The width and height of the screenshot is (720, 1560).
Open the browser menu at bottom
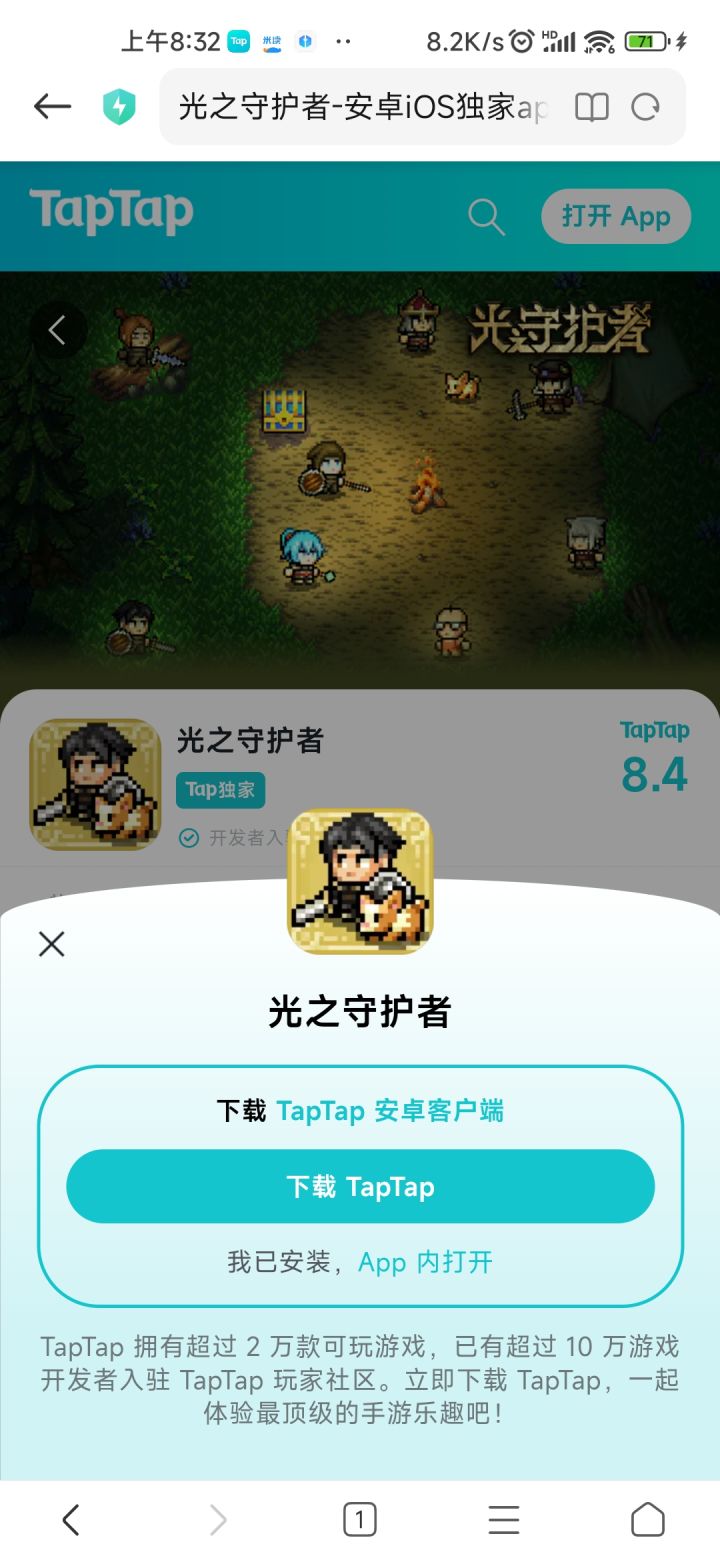(x=503, y=1519)
